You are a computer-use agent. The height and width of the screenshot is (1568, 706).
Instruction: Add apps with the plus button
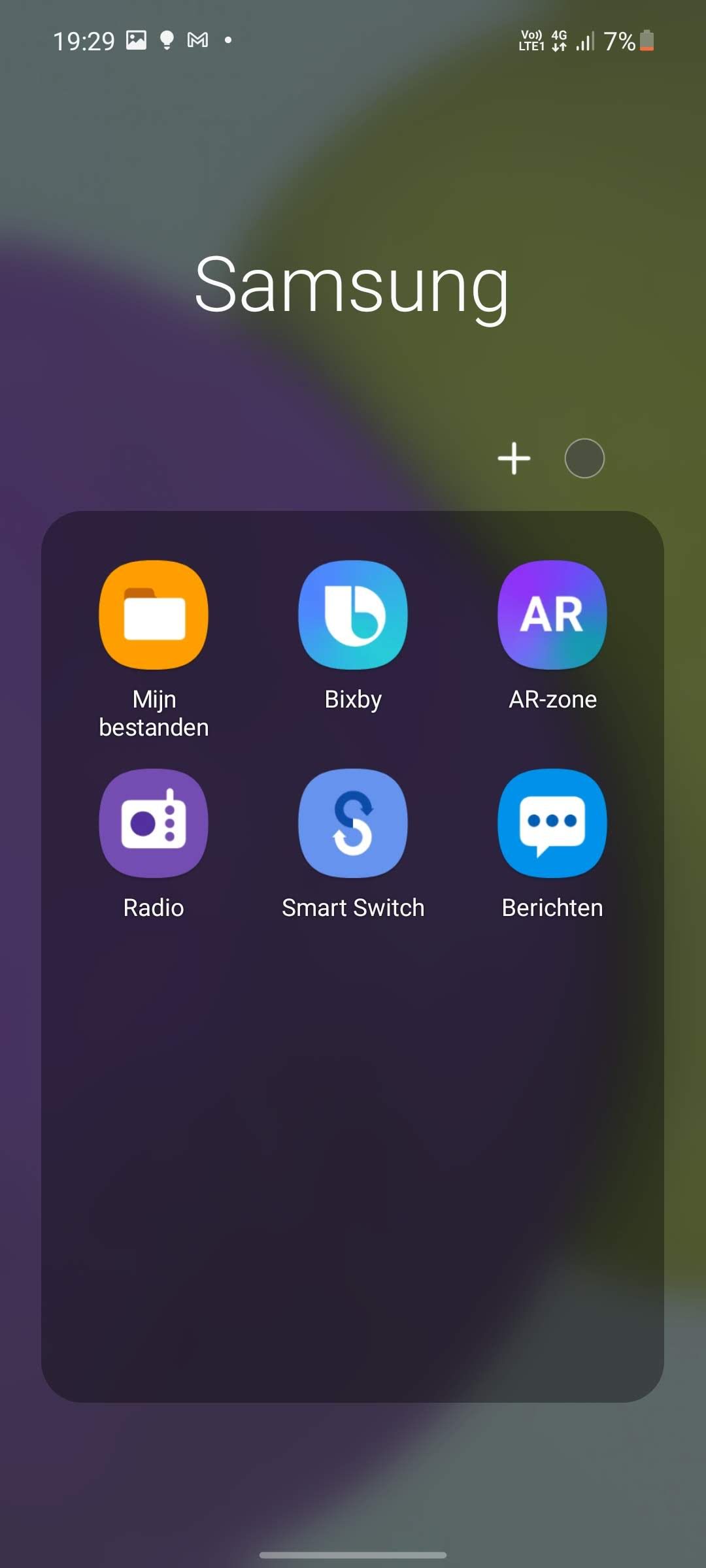[x=514, y=458]
